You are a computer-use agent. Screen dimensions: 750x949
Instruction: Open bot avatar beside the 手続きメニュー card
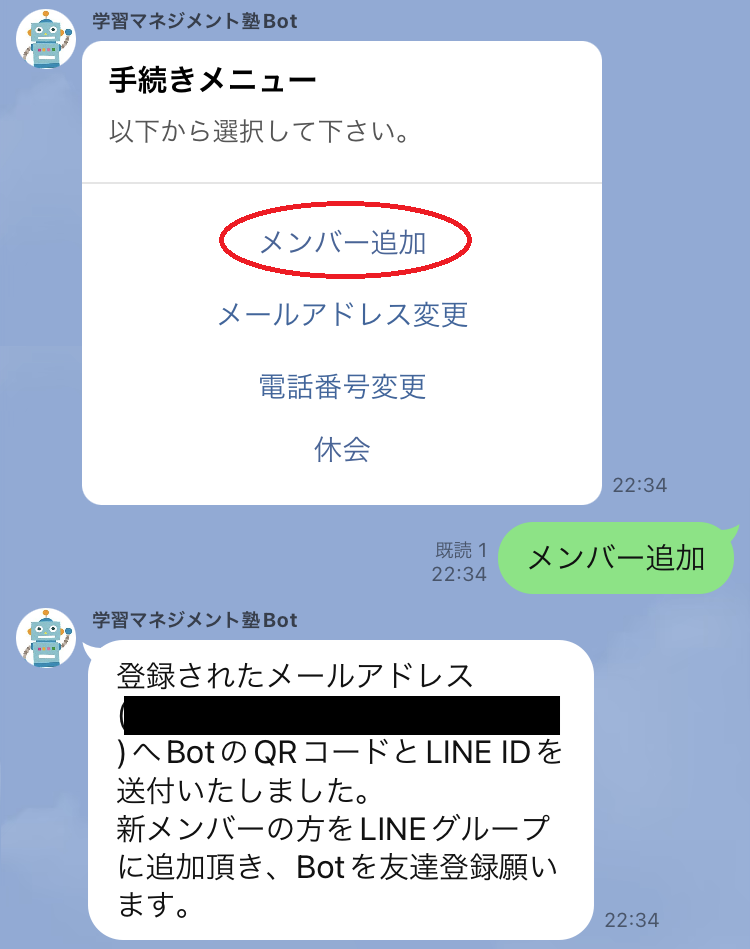pos(46,39)
